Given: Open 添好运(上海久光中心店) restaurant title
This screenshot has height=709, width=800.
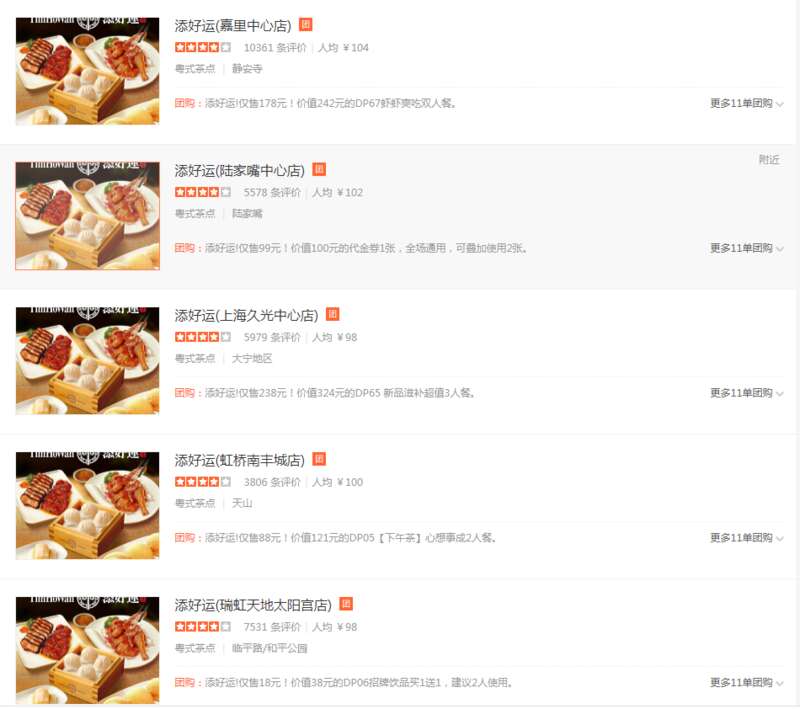Looking at the screenshot, I should (246, 315).
